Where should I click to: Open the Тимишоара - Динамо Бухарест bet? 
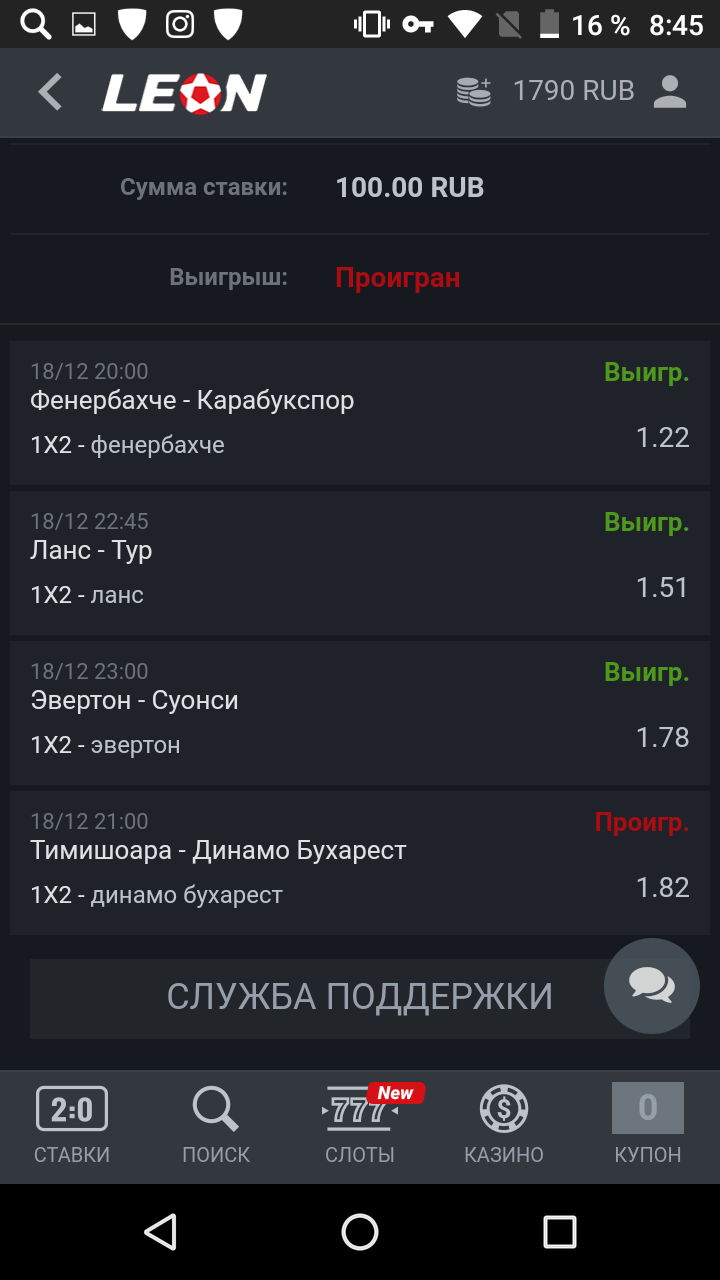(x=360, y=863)
